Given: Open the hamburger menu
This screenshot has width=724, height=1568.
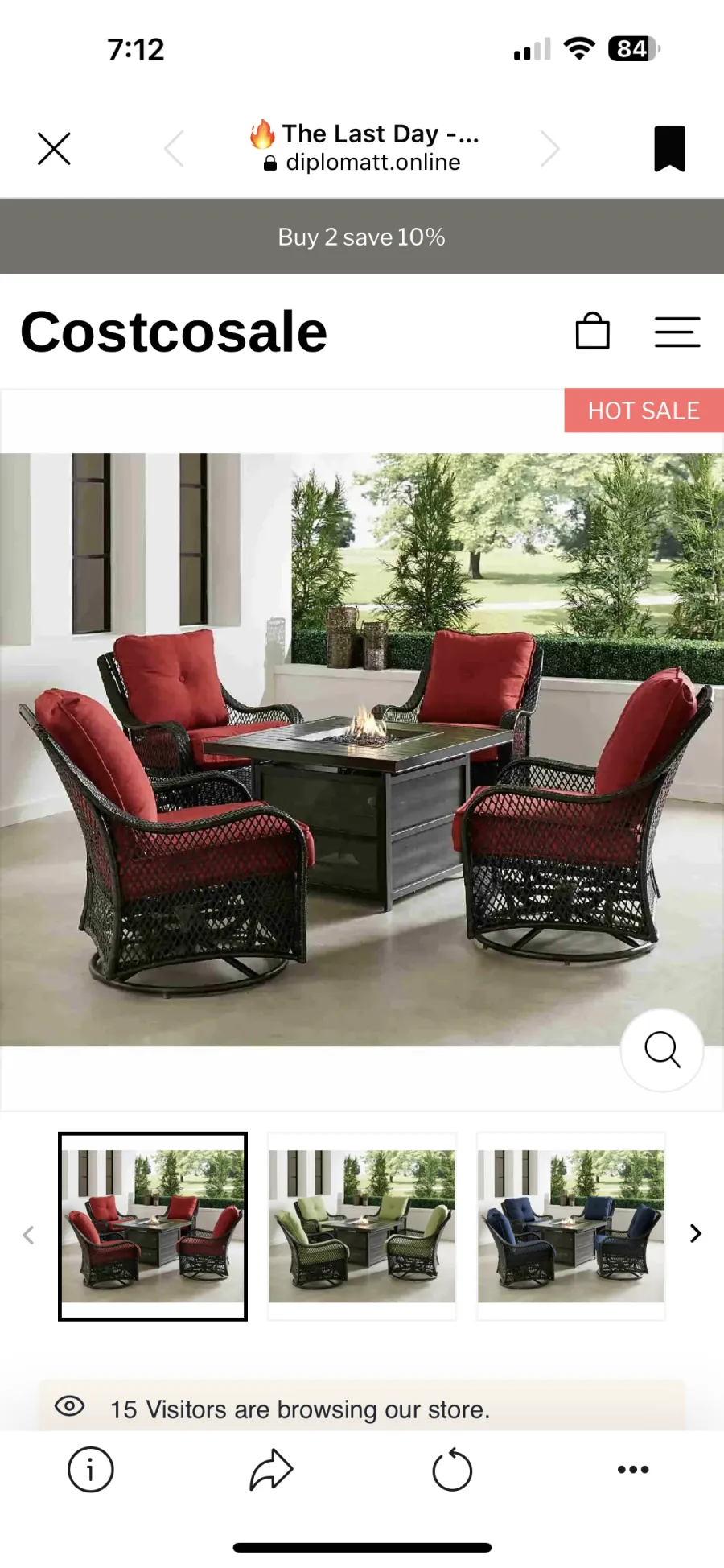Looking at the screenshot, I should [x=677, y=332].
